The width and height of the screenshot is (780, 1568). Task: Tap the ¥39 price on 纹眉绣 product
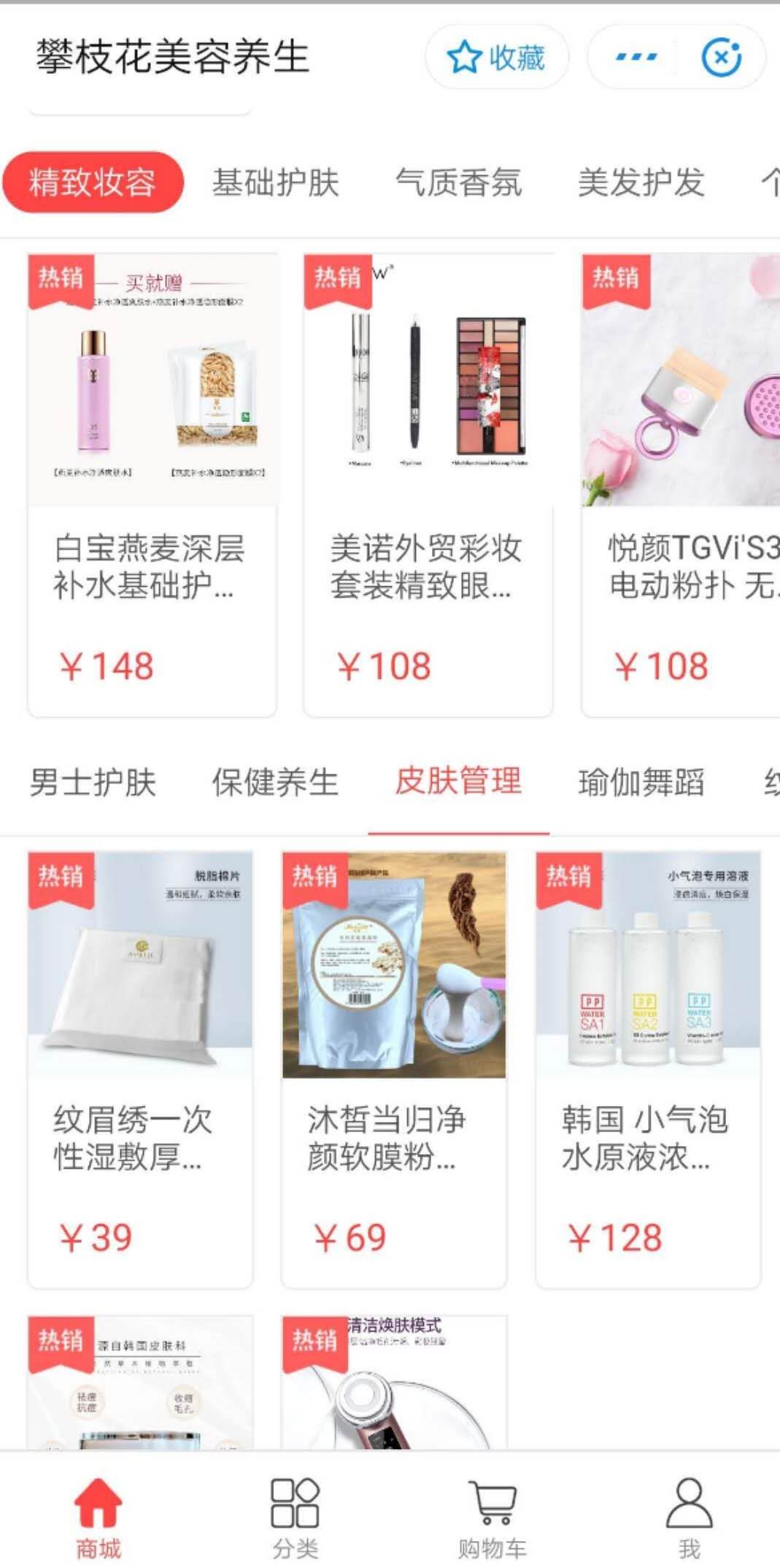95,1235
